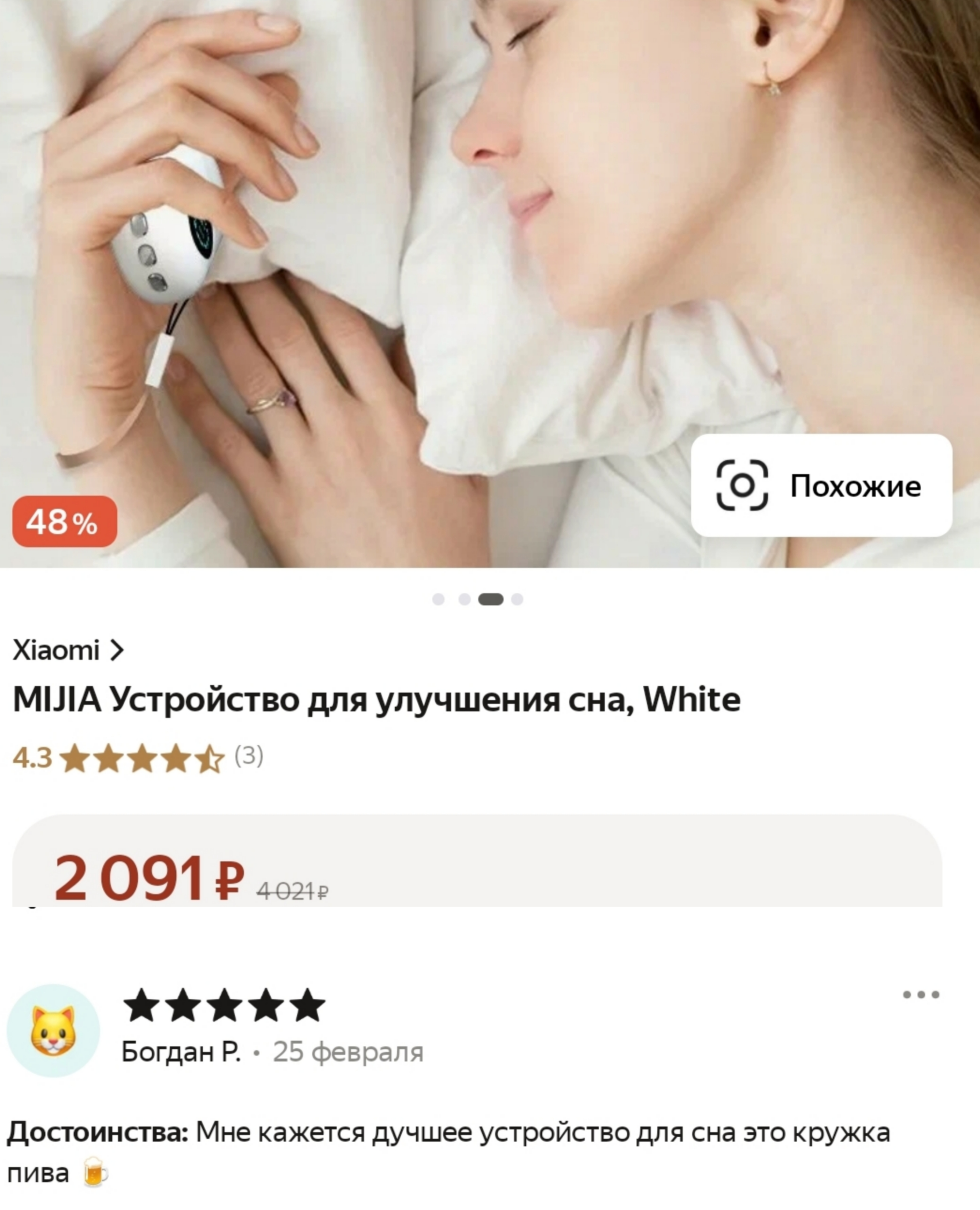Open the 4.3 star rating reviews
The image size is (980, 1210).
[x=138, y=757]
